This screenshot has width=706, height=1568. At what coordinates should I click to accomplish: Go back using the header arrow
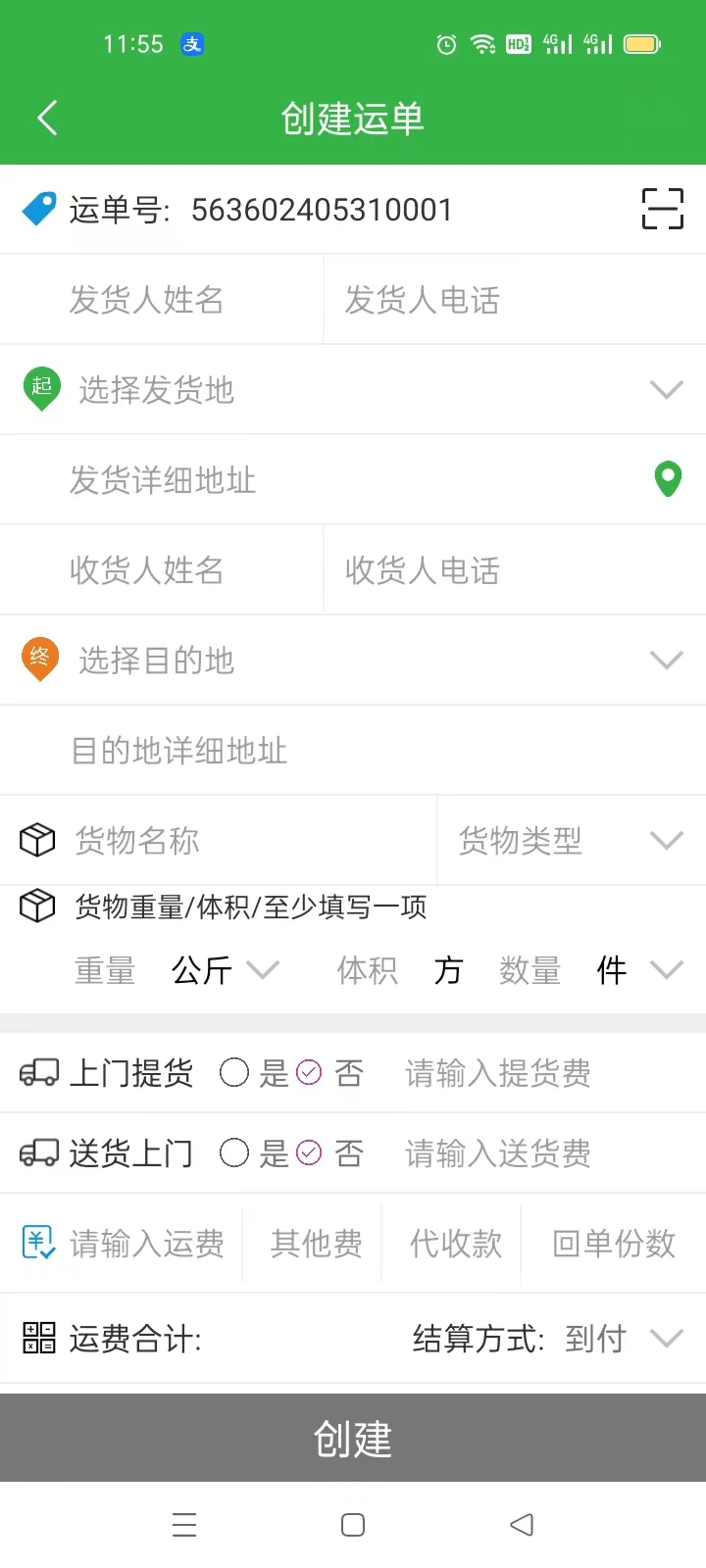point(47,118)
